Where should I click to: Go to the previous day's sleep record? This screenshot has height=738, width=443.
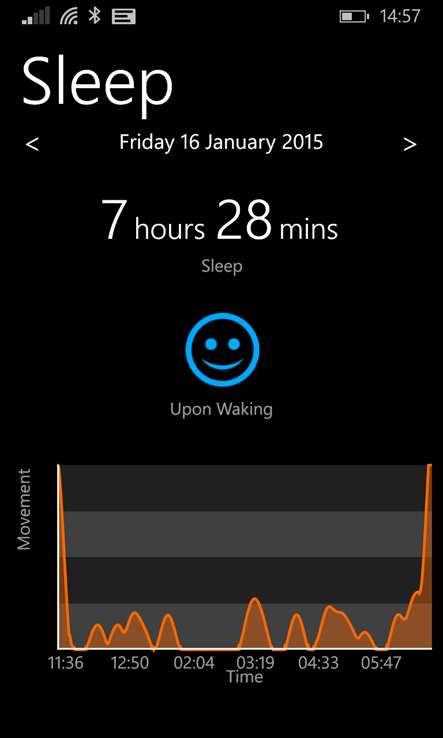32,144
